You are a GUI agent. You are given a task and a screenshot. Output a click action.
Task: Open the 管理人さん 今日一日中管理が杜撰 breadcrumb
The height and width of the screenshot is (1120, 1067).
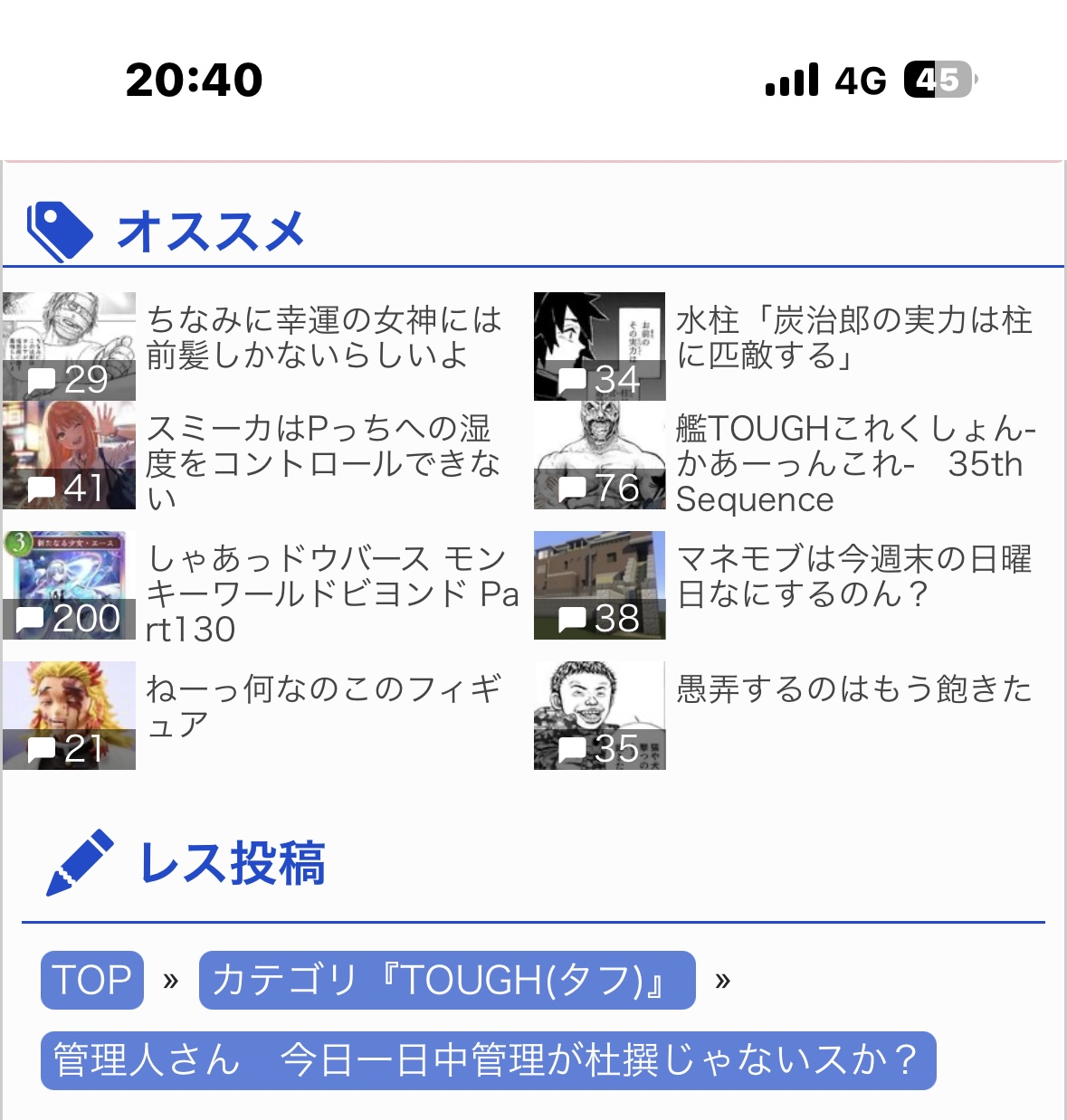pos(488,1060)
